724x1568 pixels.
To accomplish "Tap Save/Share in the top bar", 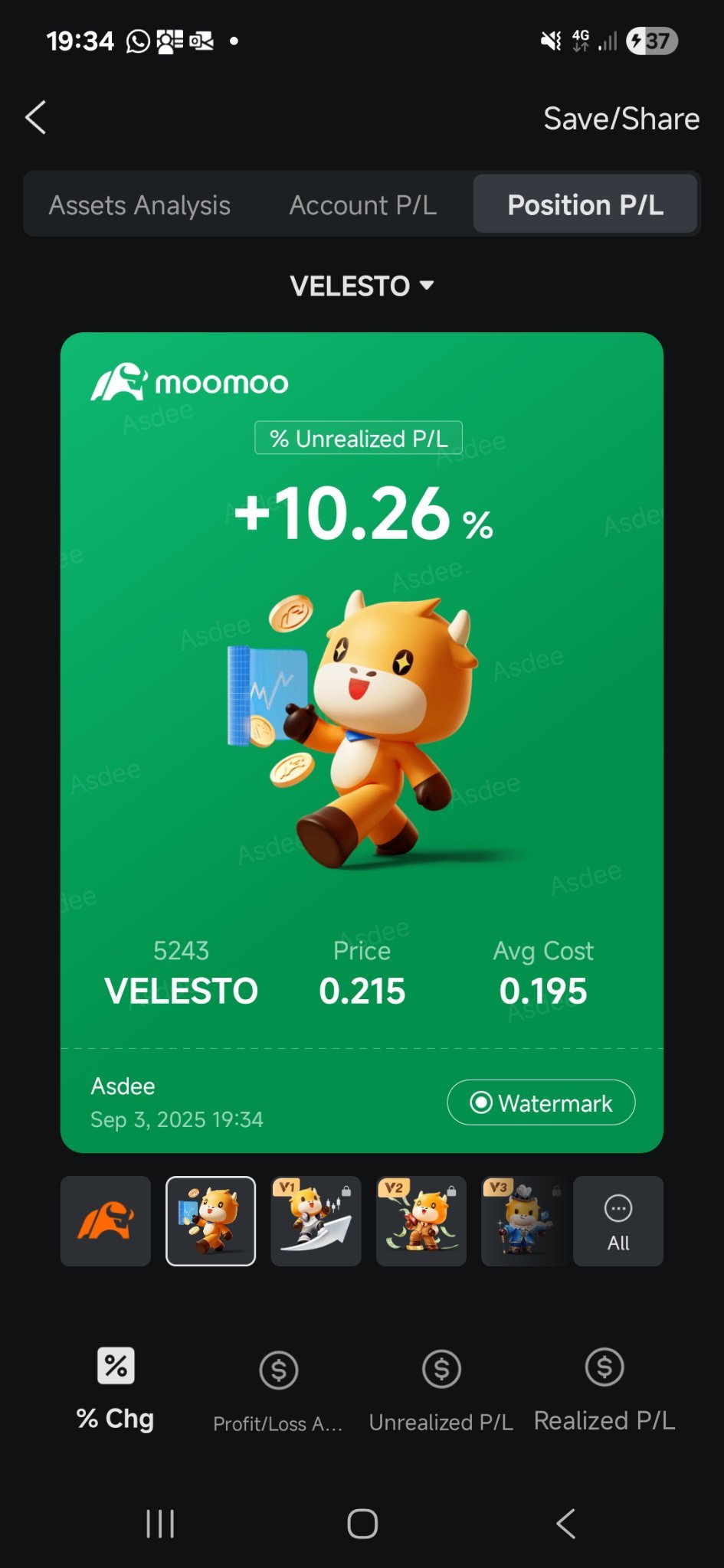I will (x=621, y=119).
